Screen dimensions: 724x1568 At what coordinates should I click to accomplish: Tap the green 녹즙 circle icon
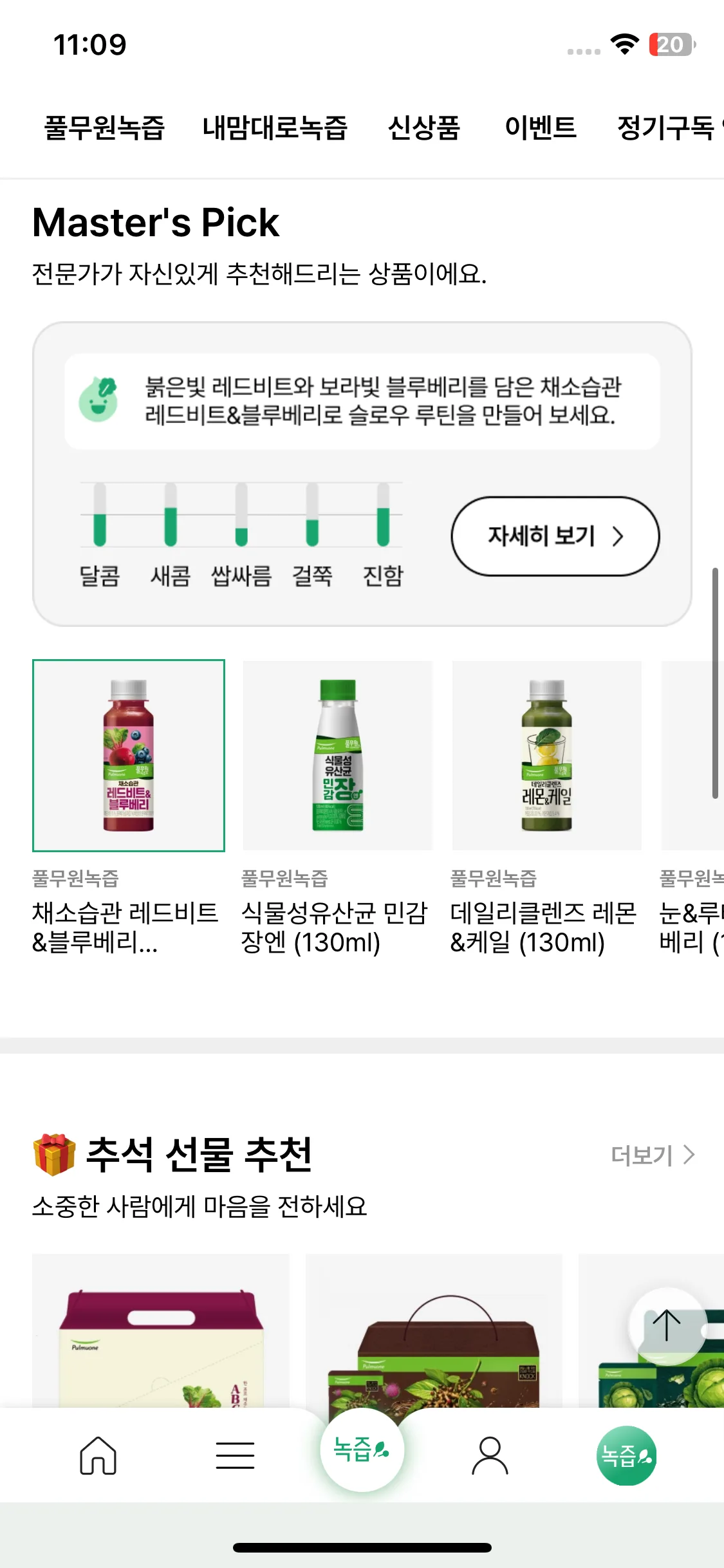tap(626, 1455)
